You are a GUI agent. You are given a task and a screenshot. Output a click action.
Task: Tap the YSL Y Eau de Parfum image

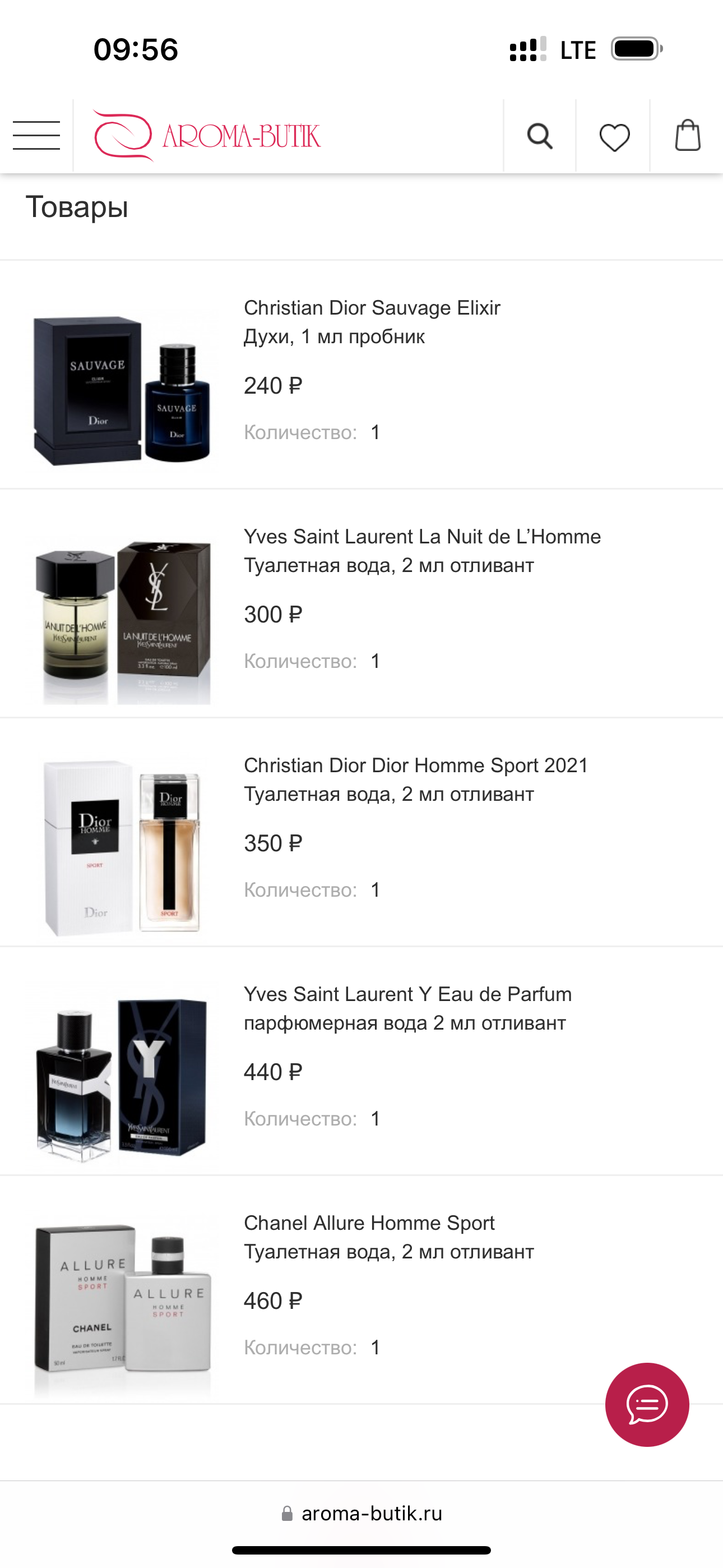[x=122, y=1076]
